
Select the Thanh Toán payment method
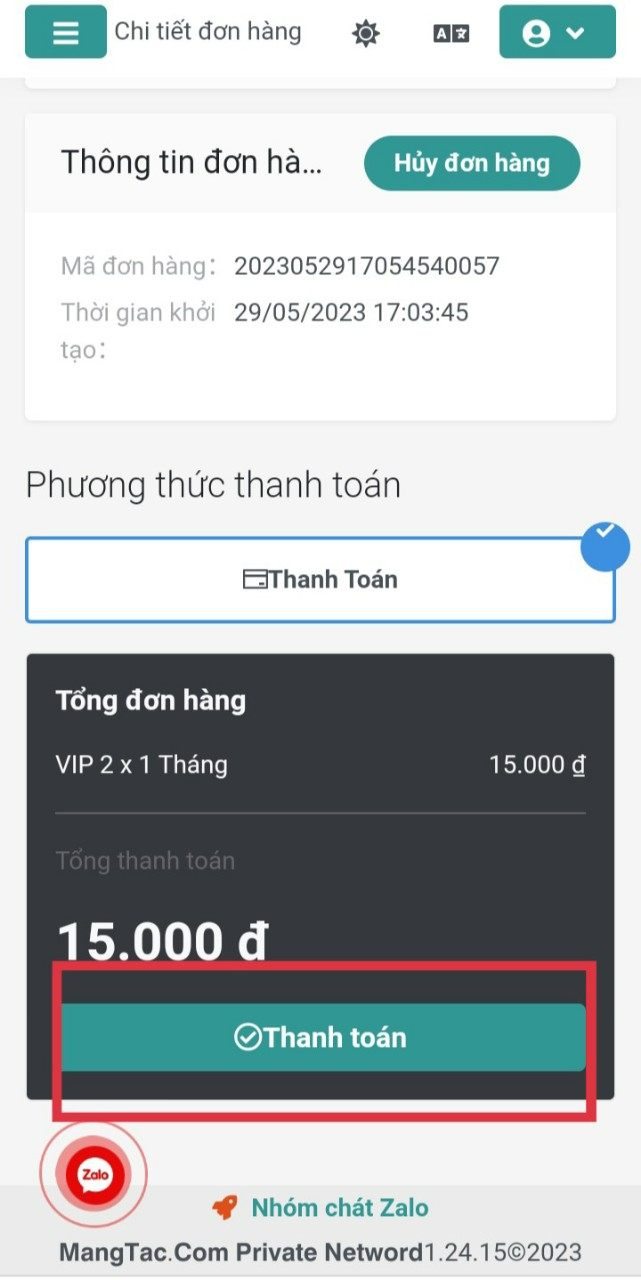click(x=320, y=580)
